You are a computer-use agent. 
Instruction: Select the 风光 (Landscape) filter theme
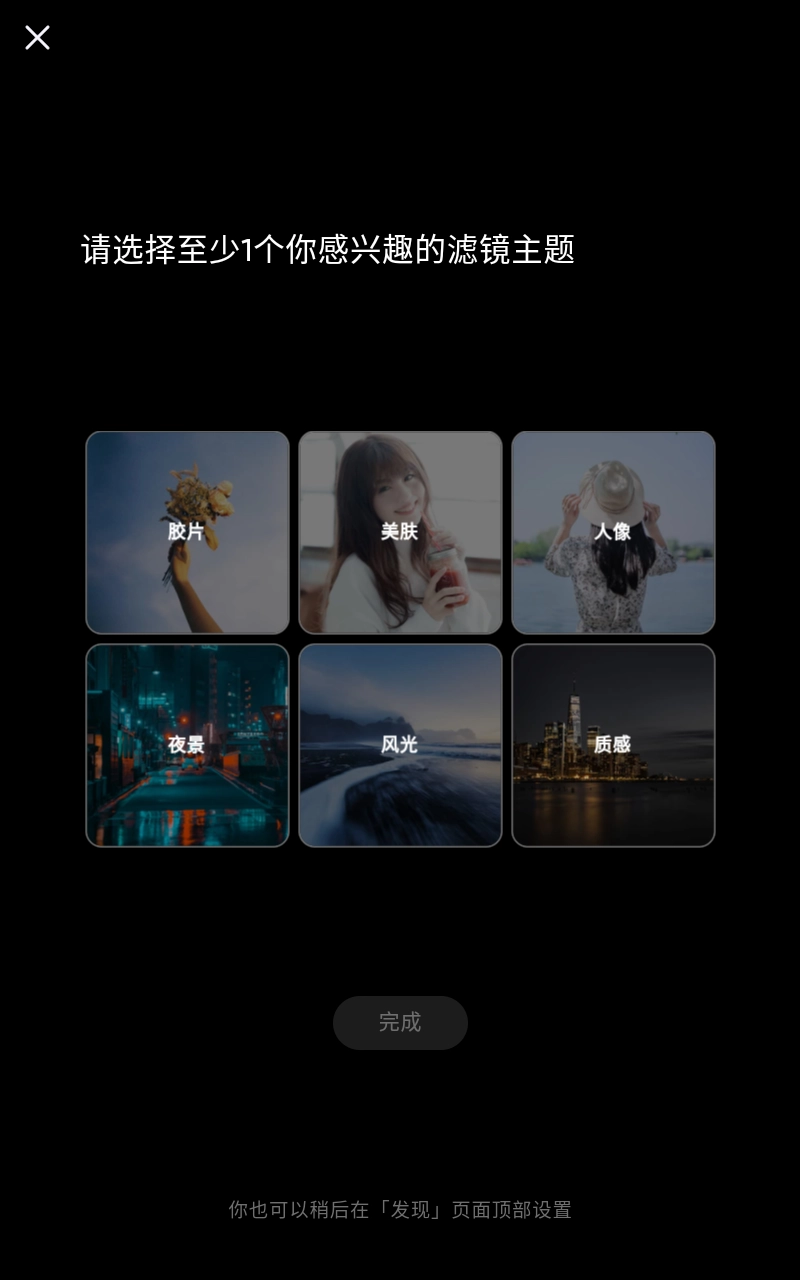click(x=400, y=745)
